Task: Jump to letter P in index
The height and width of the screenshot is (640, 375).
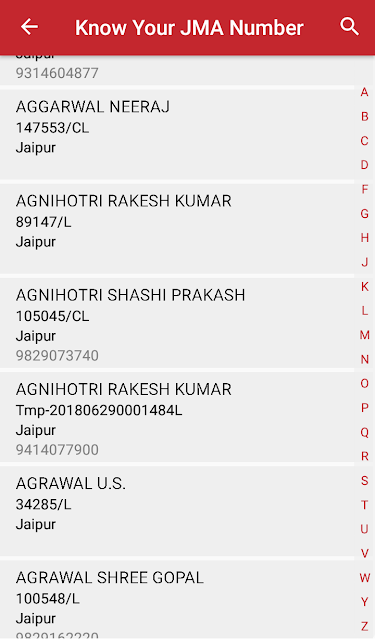Action: 364,408
